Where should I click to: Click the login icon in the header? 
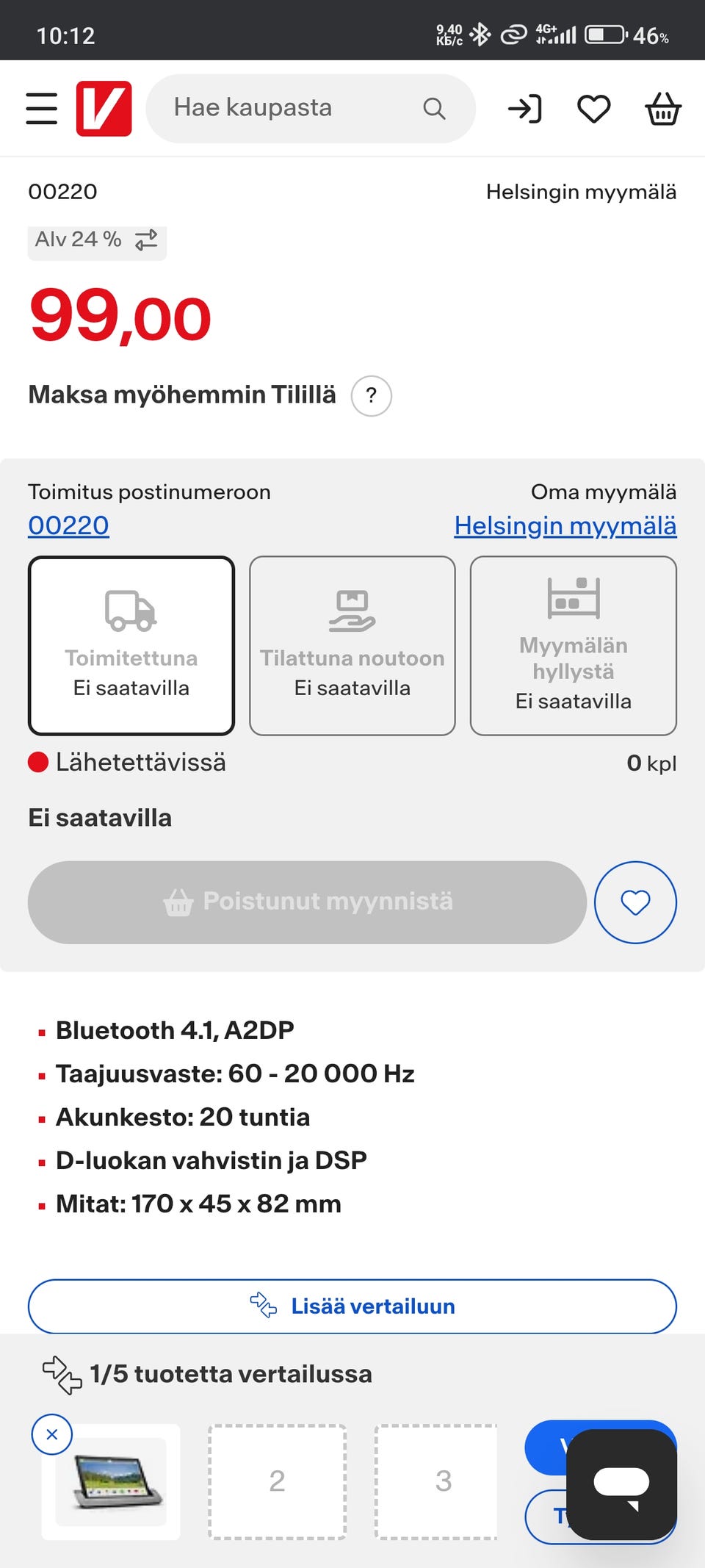pyautogui.click(x=525, y=108)
